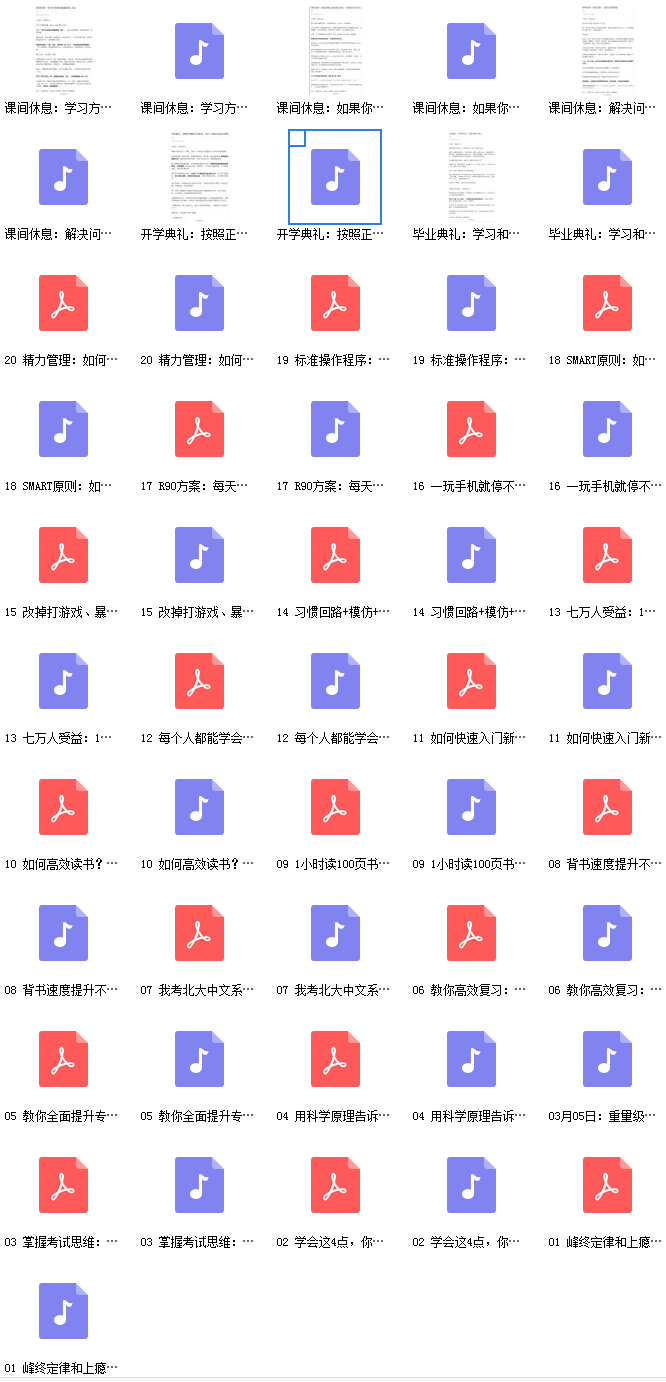Tick the checkbox on the highlighted 开学典礼 audio file

(297, 138)
